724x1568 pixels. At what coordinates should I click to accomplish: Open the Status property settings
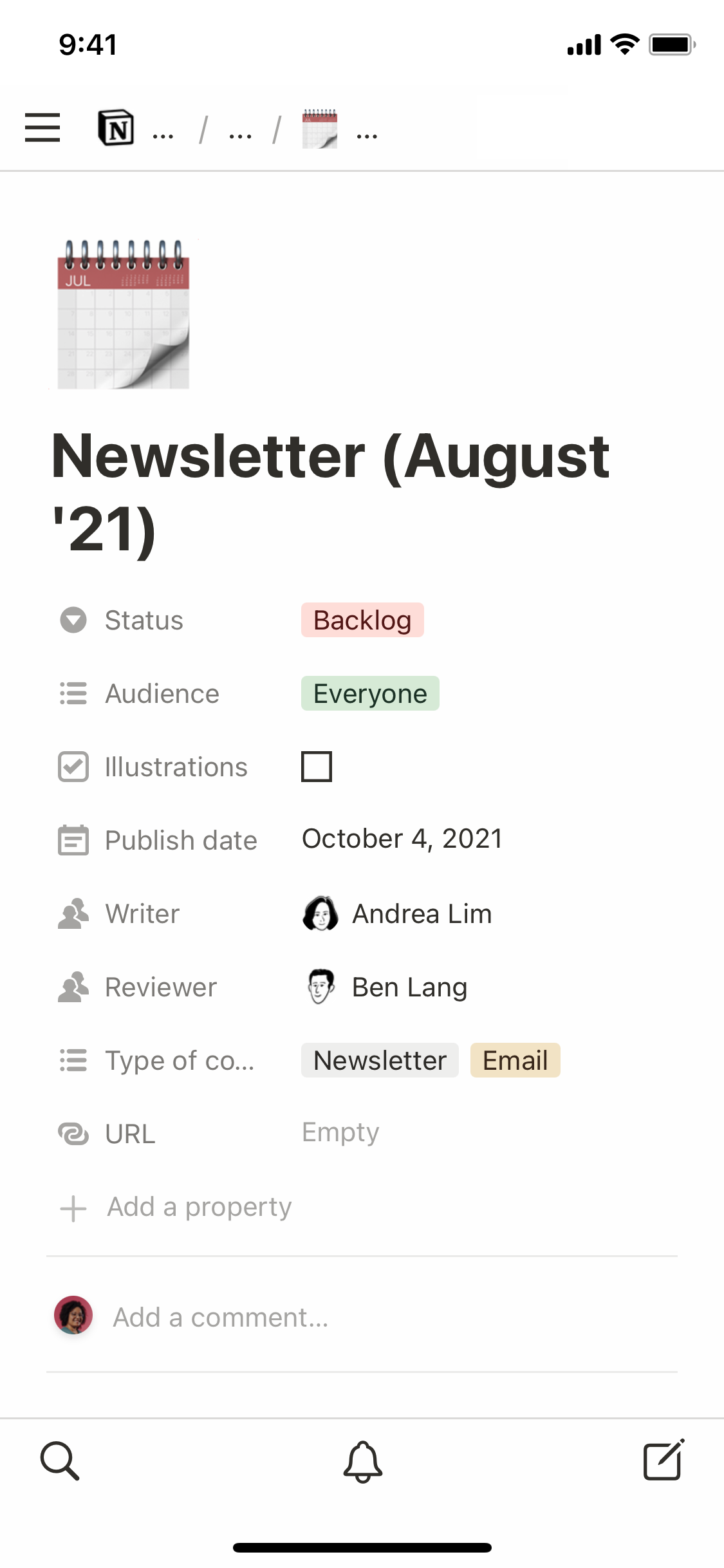144,620
